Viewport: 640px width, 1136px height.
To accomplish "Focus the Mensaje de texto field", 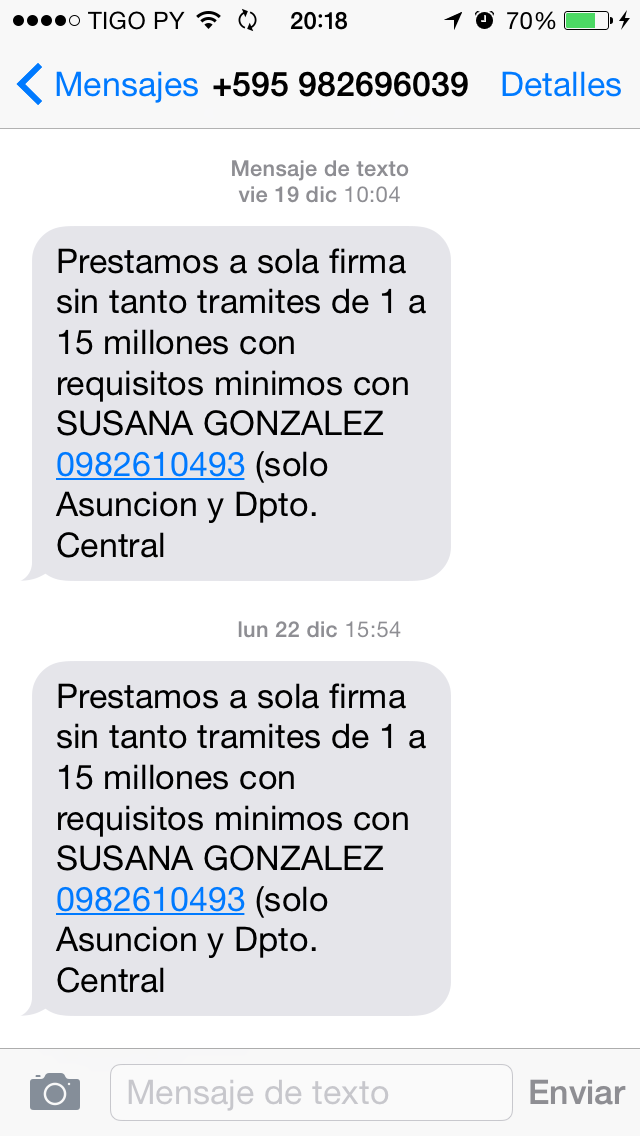I will pyautogui.click(x=310, y=1092).
